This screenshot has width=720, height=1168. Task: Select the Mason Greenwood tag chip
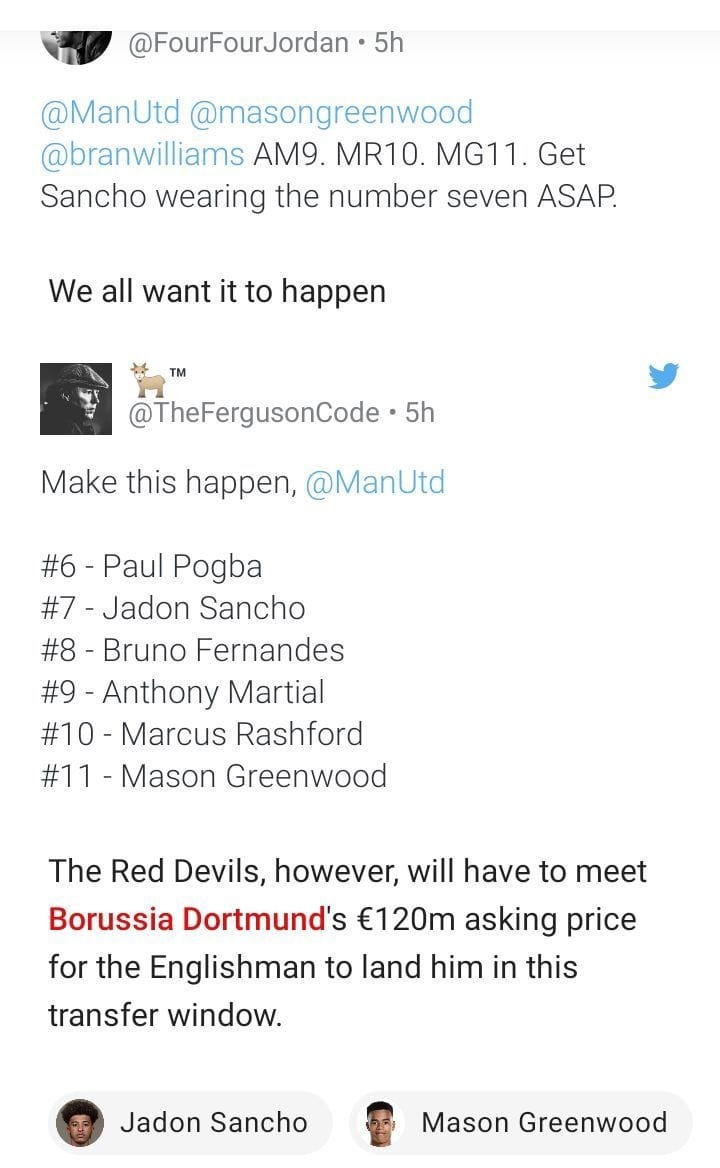[520, 1122]
